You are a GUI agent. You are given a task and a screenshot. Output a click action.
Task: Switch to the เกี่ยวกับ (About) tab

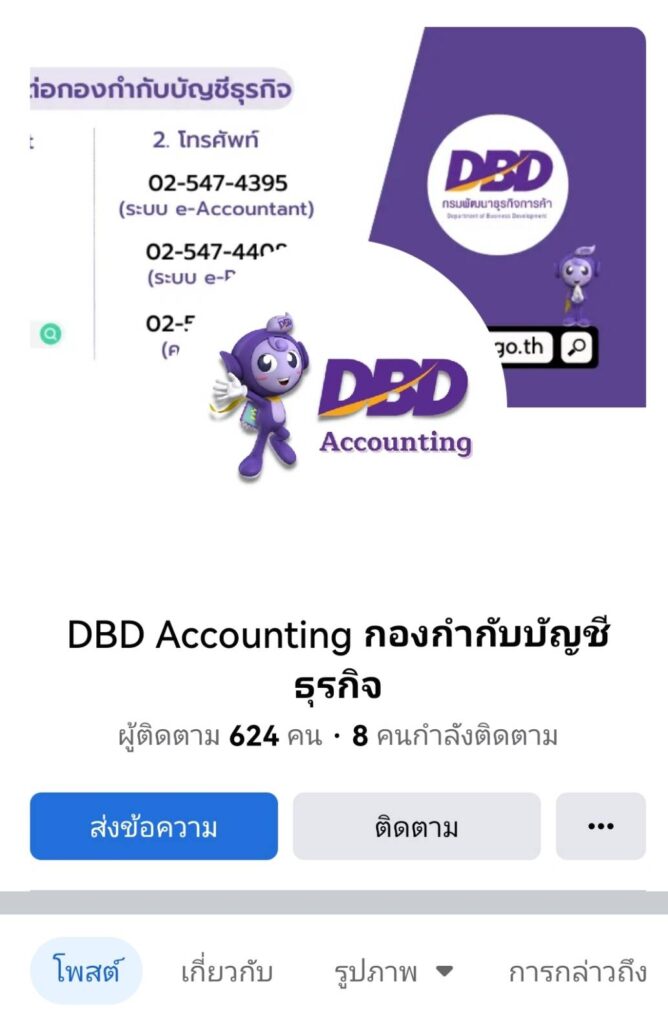point(227,971)
